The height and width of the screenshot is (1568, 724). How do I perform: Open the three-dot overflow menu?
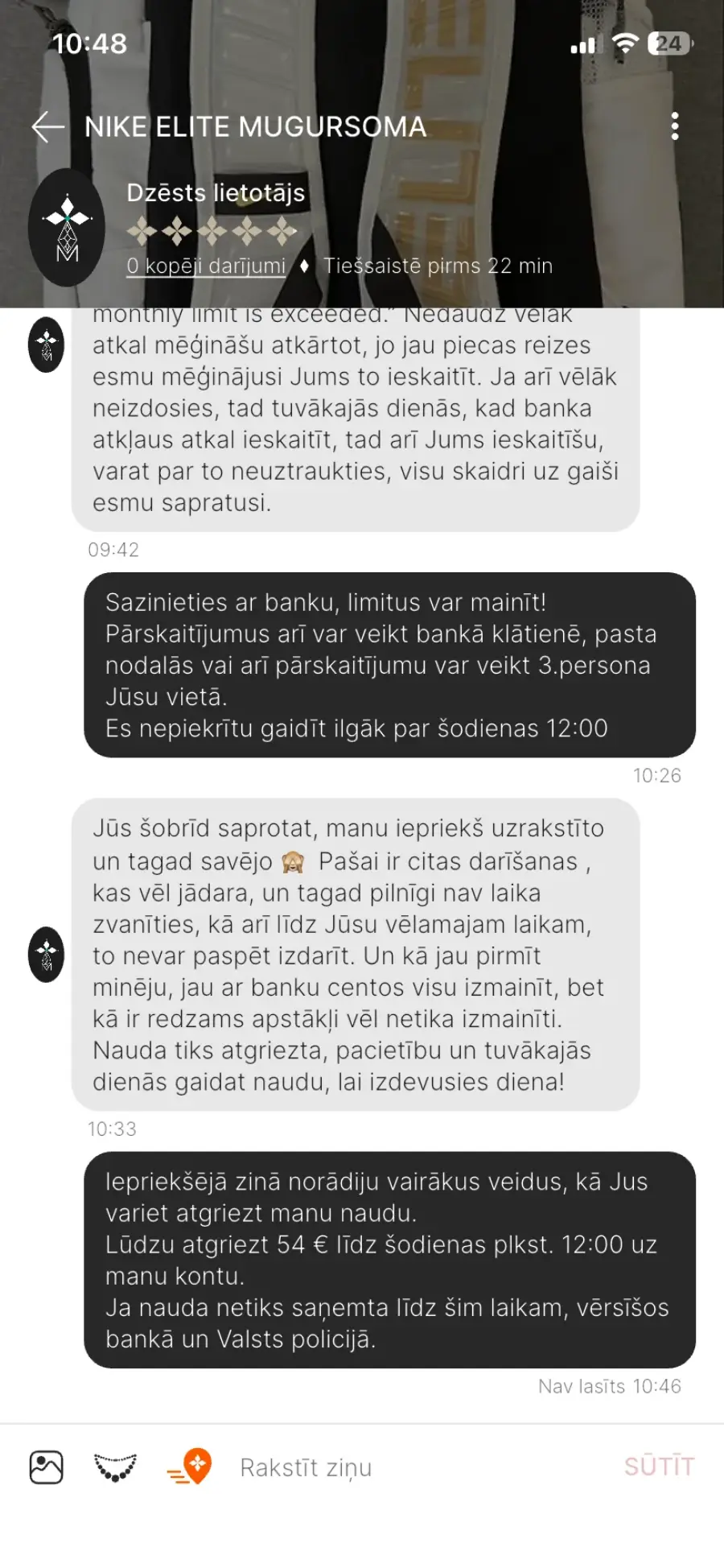tap(674, 126)
